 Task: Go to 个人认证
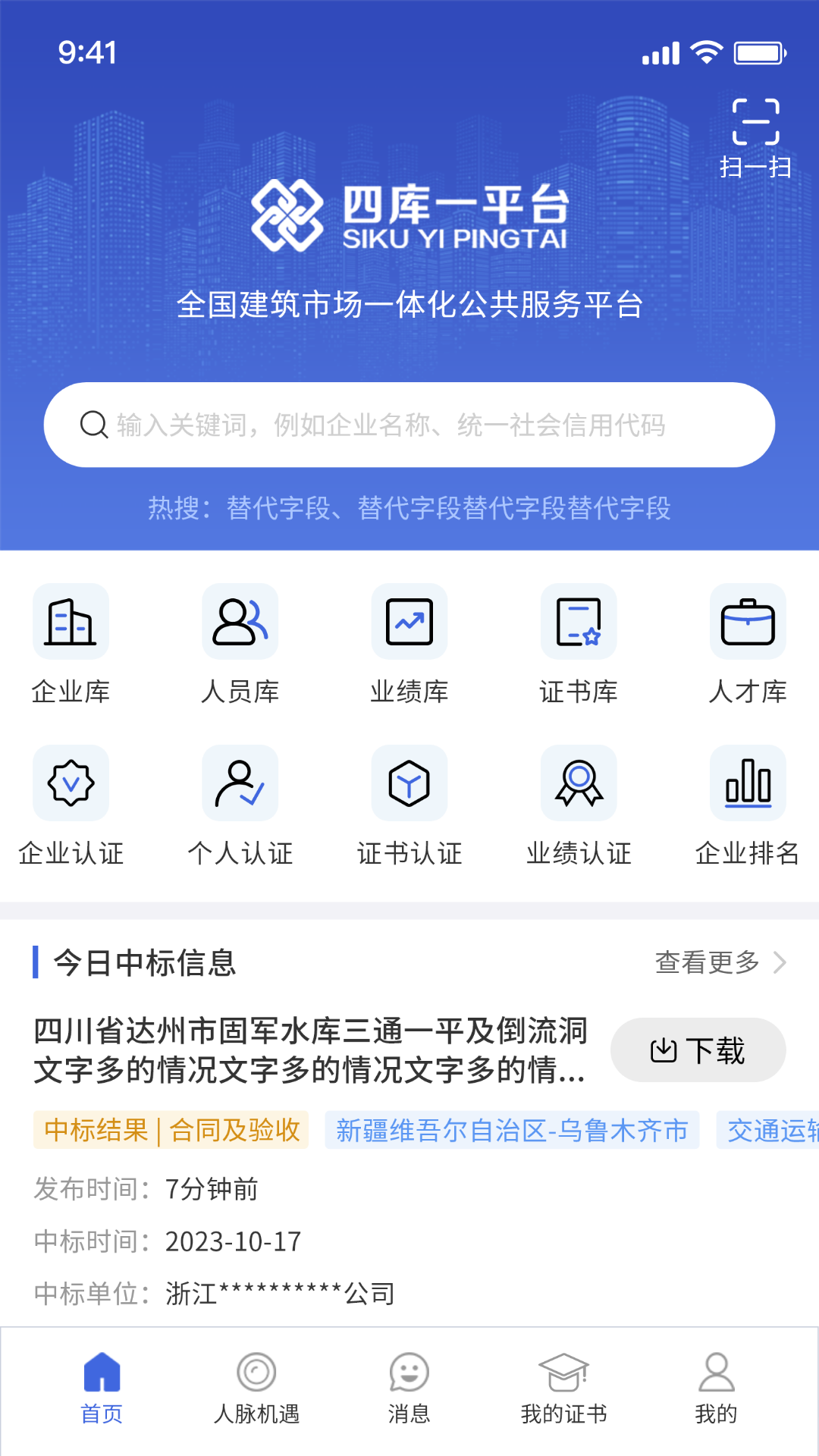click(x=240, y=804)
